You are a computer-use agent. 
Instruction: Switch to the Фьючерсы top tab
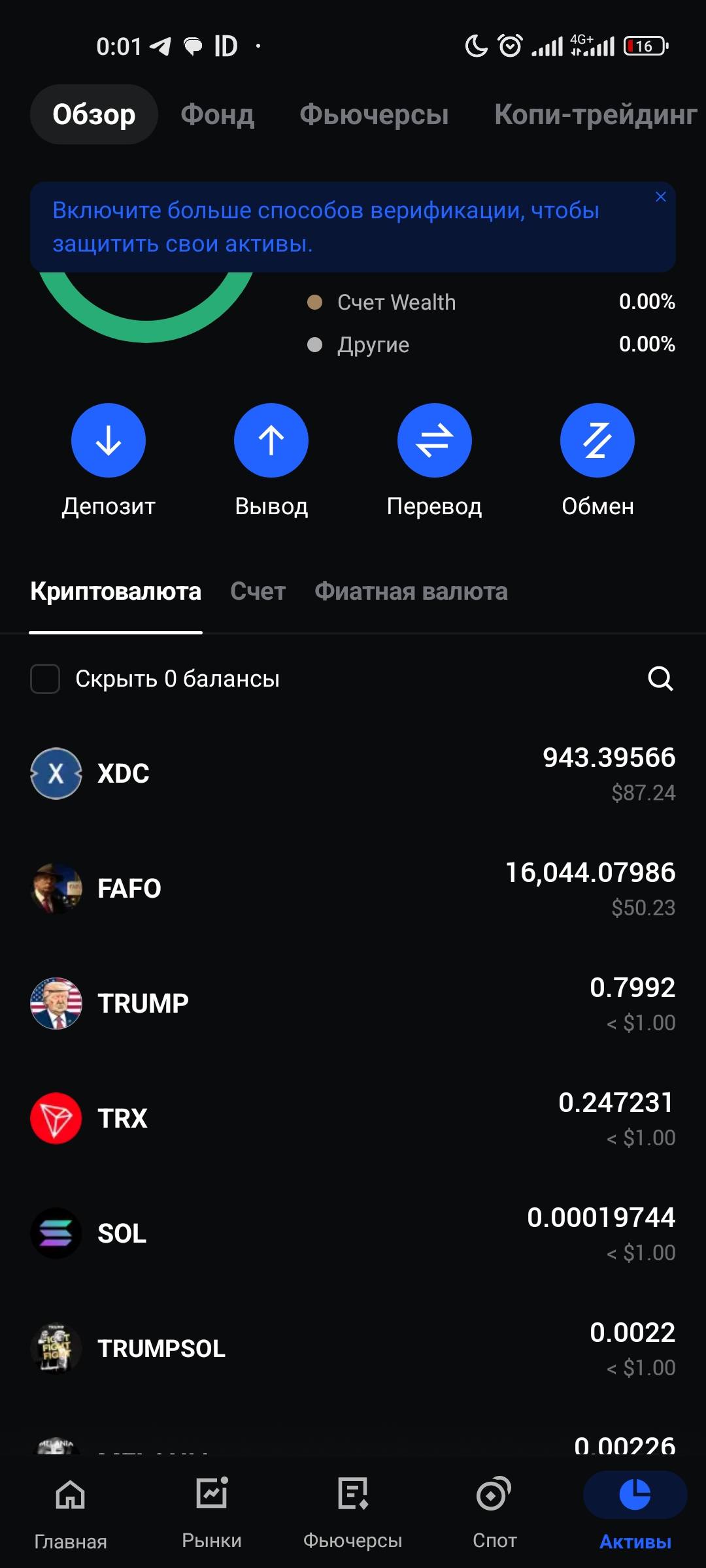(x=374, y=114)
